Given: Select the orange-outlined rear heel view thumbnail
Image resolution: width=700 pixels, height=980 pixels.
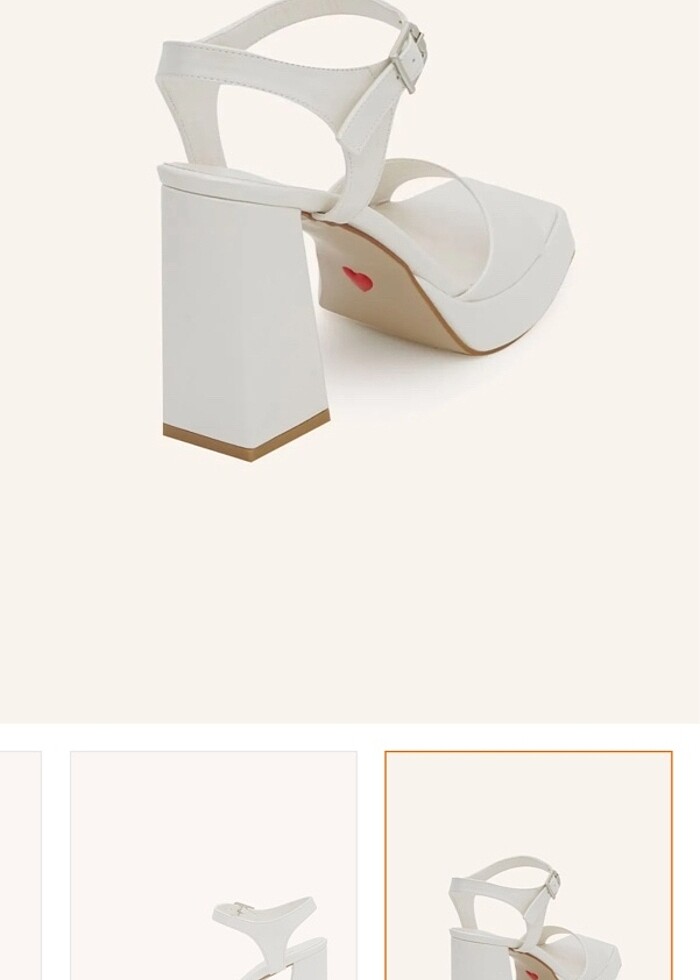Looking at the screenshot, I should 528,866.
